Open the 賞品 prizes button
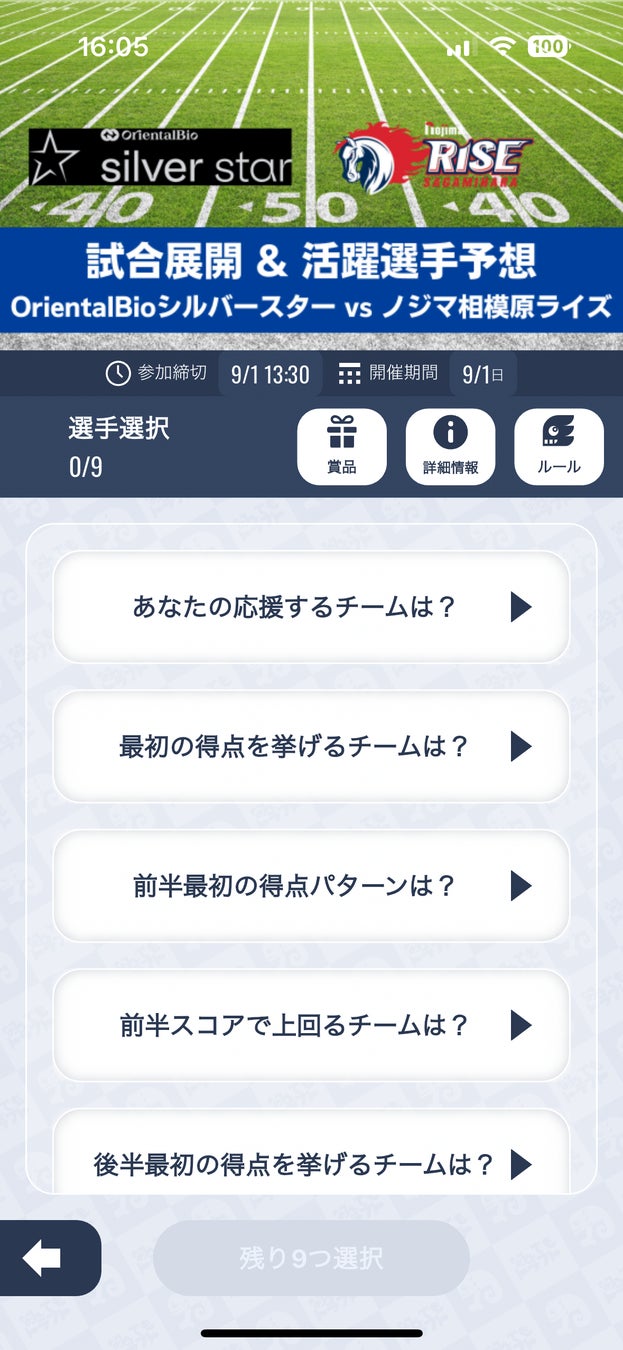Image resolution: width=623 pixels, height=1350 pixels. 342,447
